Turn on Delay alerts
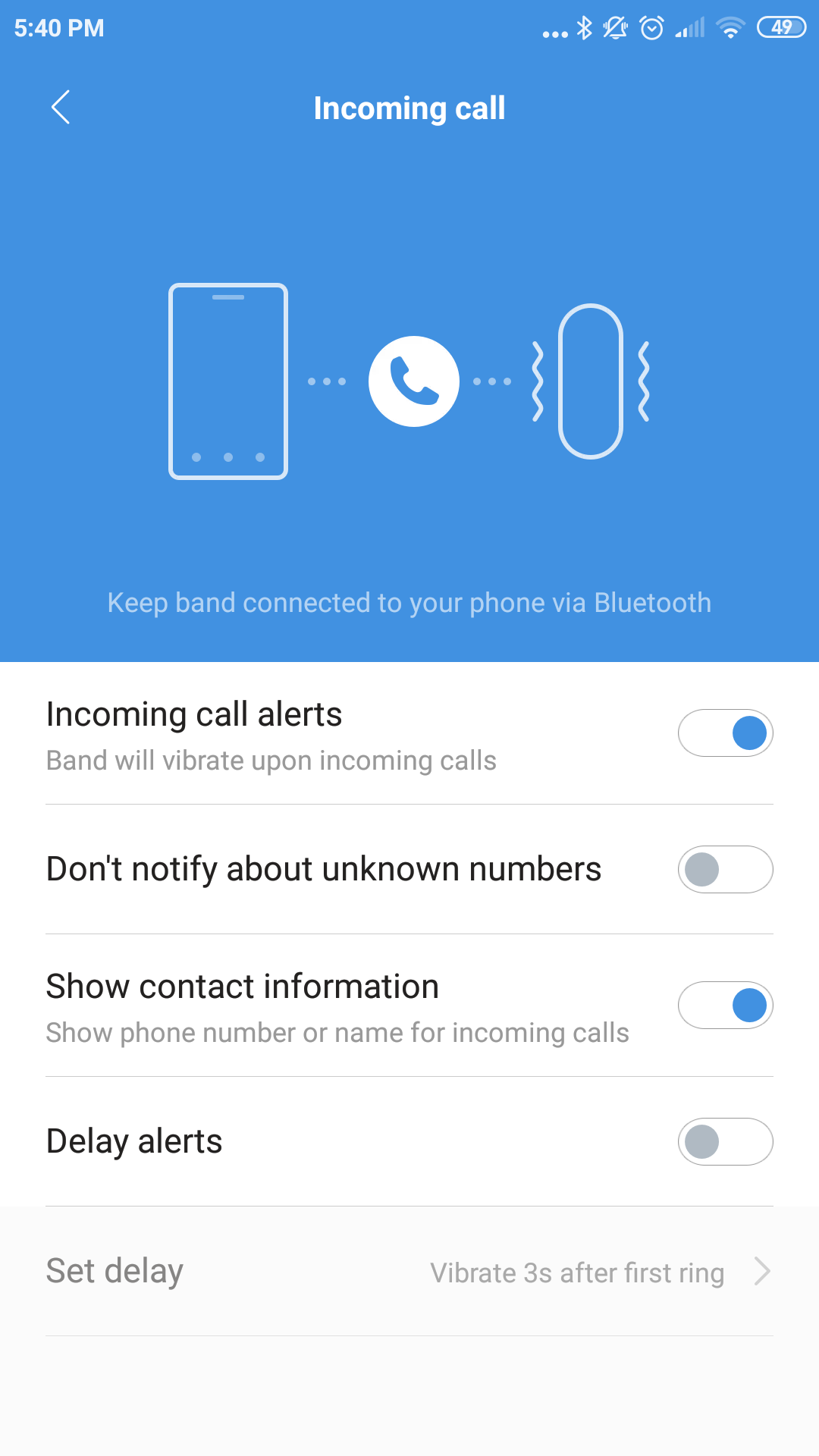 coord(725,1141)
